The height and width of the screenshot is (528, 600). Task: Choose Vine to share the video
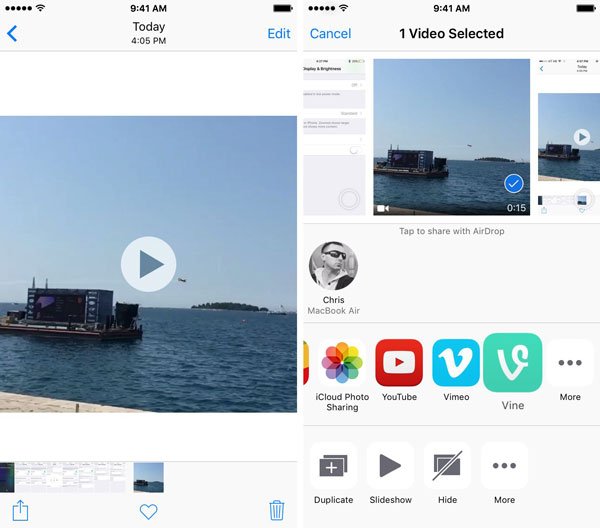pos(512,363)
